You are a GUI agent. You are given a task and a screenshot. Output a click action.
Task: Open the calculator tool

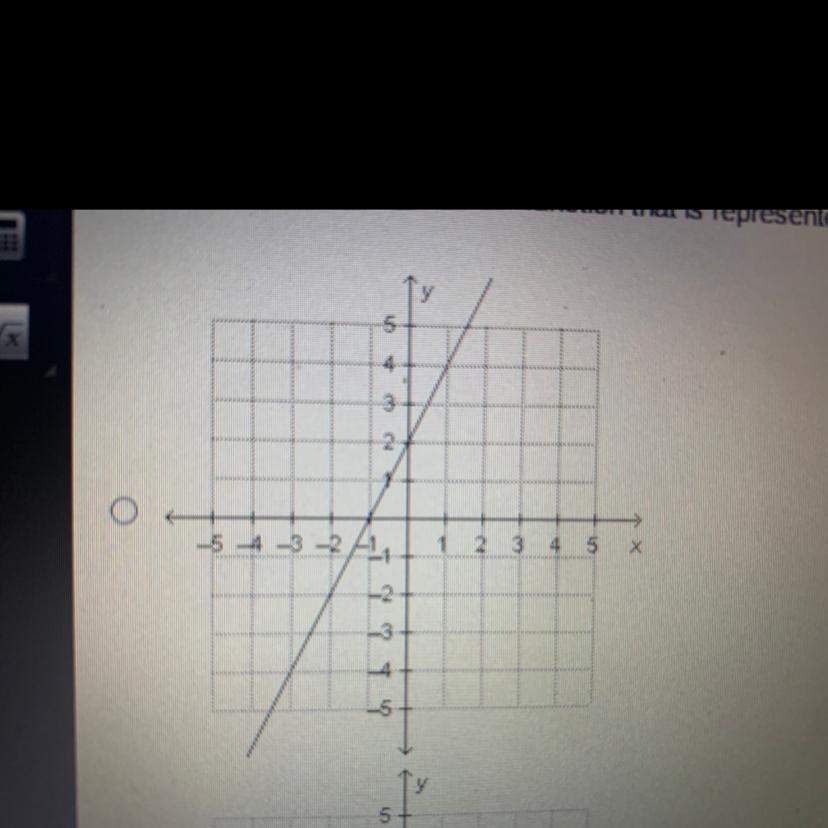coord(10,238)
